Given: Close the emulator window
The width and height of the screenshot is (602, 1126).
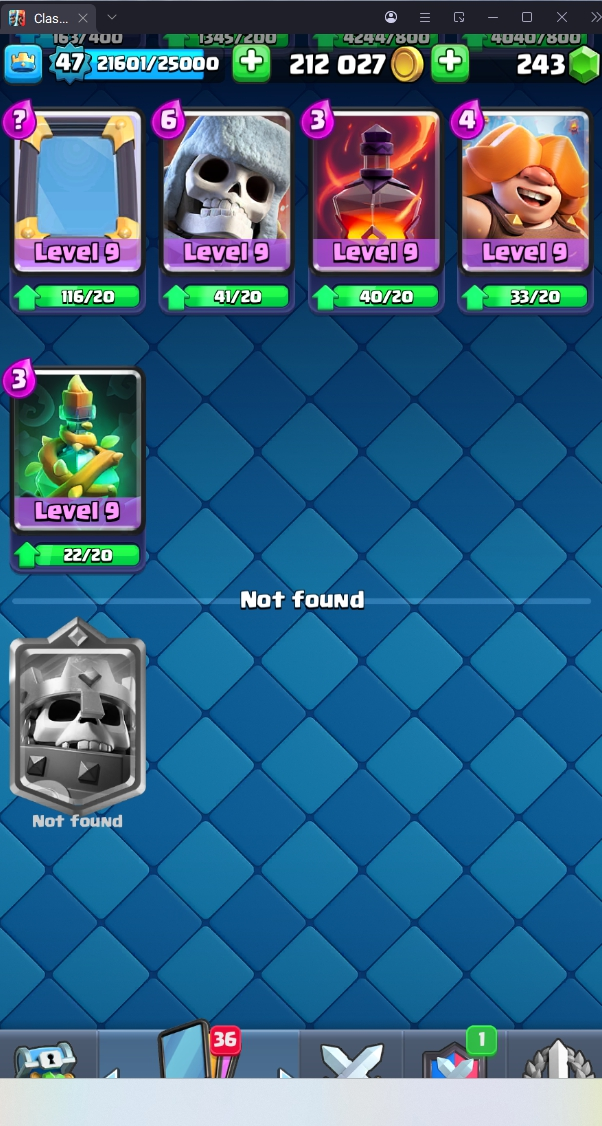Looking at the screenshot, I should pos(561,17).
